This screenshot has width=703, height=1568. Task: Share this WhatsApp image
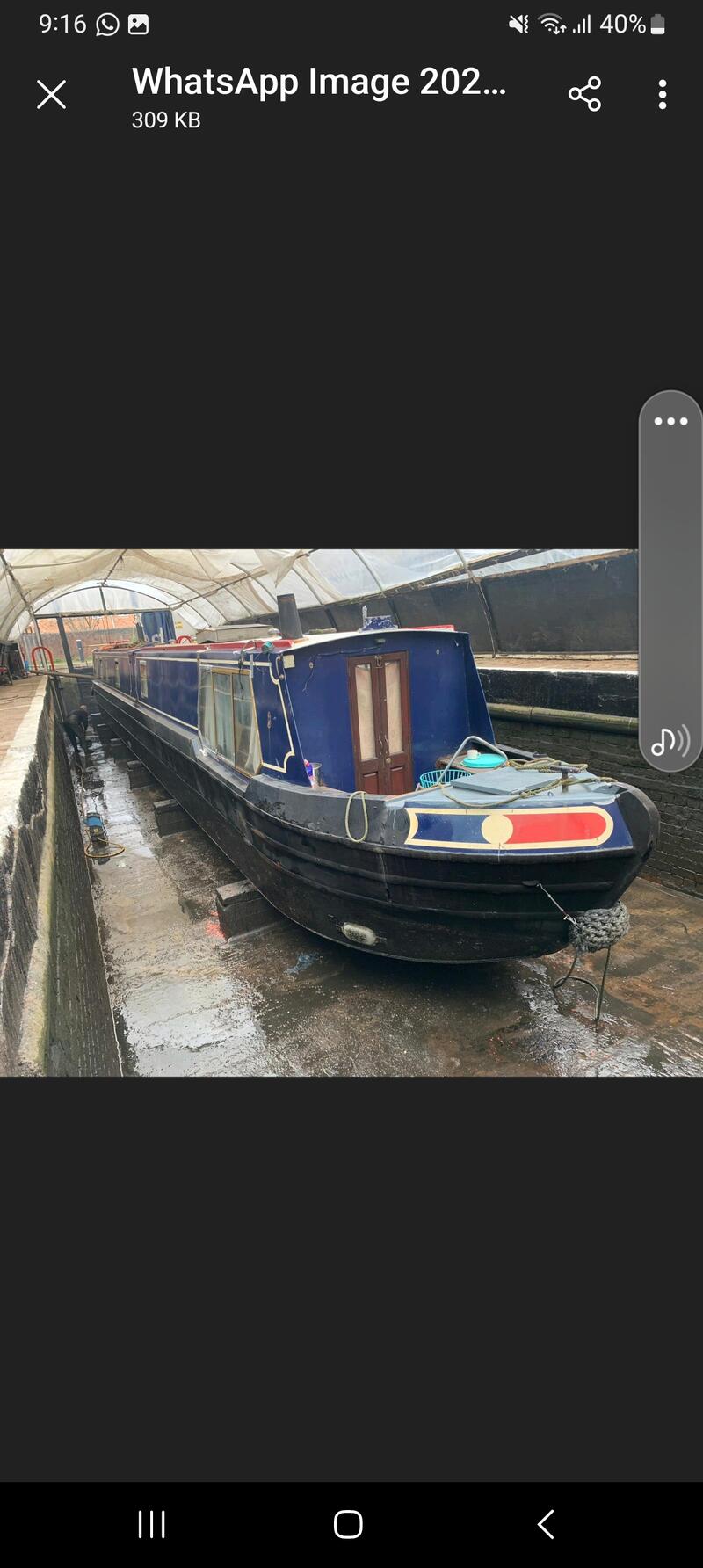(584, 94)
